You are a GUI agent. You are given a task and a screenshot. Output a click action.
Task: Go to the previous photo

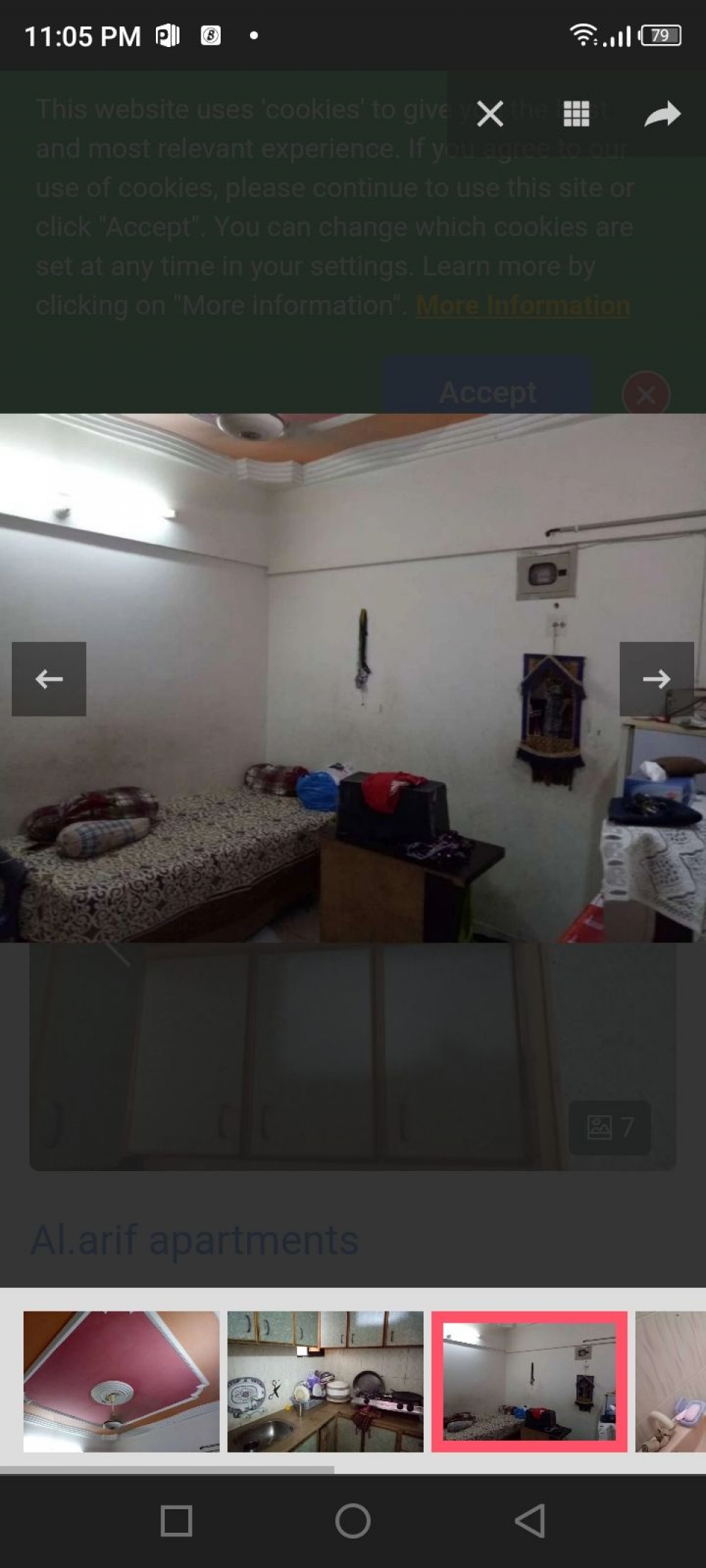pyautogui.click(x=49, y=679)
